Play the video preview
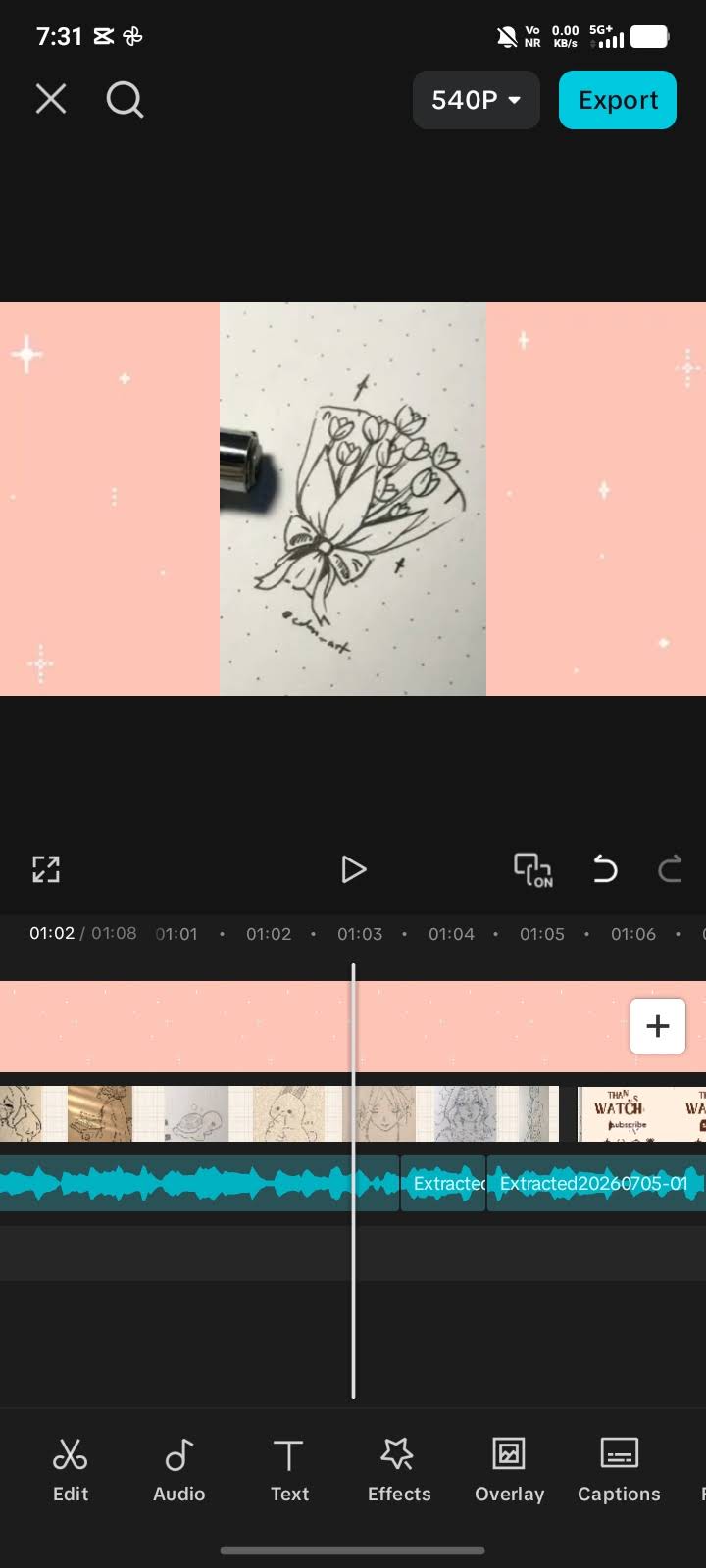Viewport: 706px width, 1568px height. pos(353,869)
